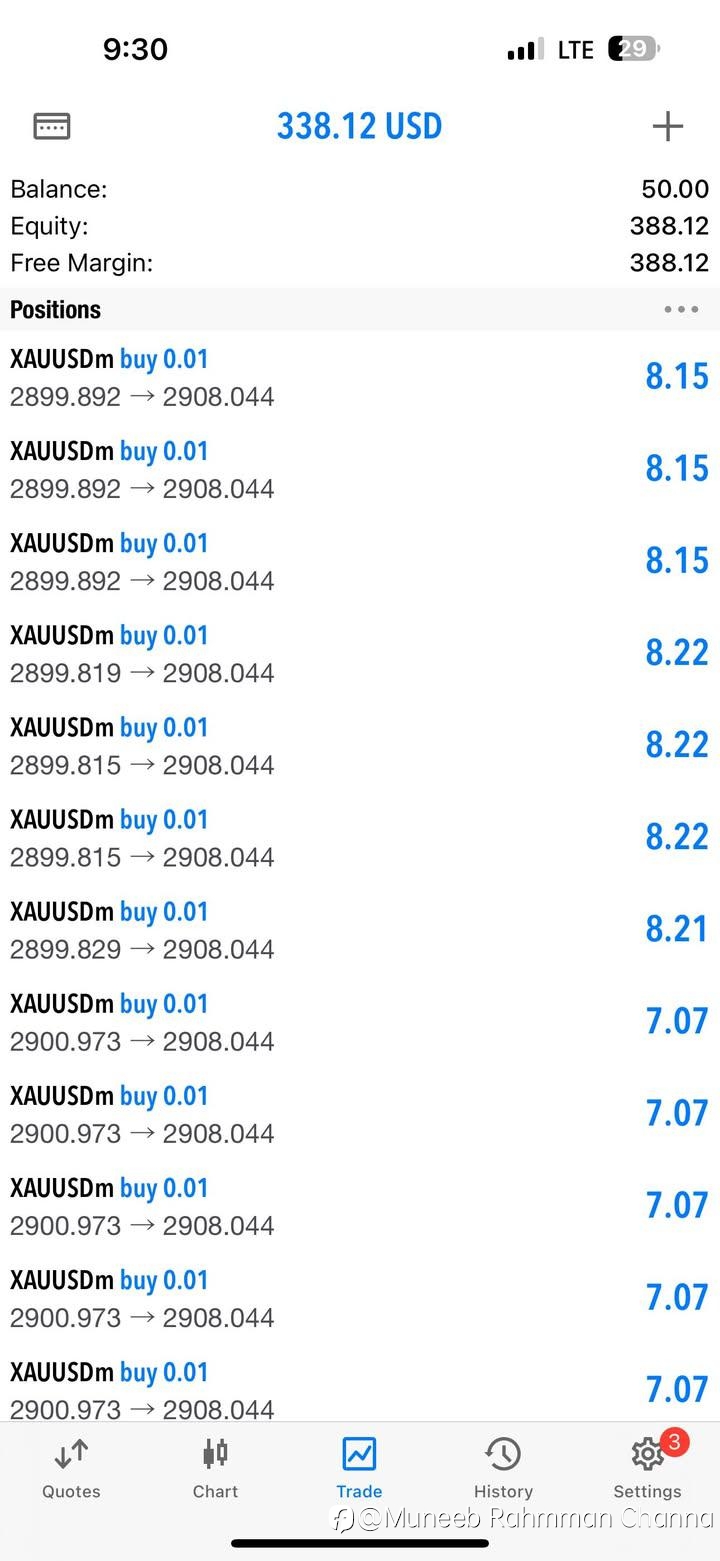Open the Positions three-dot options menu
Screen dimensions: 720x1561
point(681,309)
